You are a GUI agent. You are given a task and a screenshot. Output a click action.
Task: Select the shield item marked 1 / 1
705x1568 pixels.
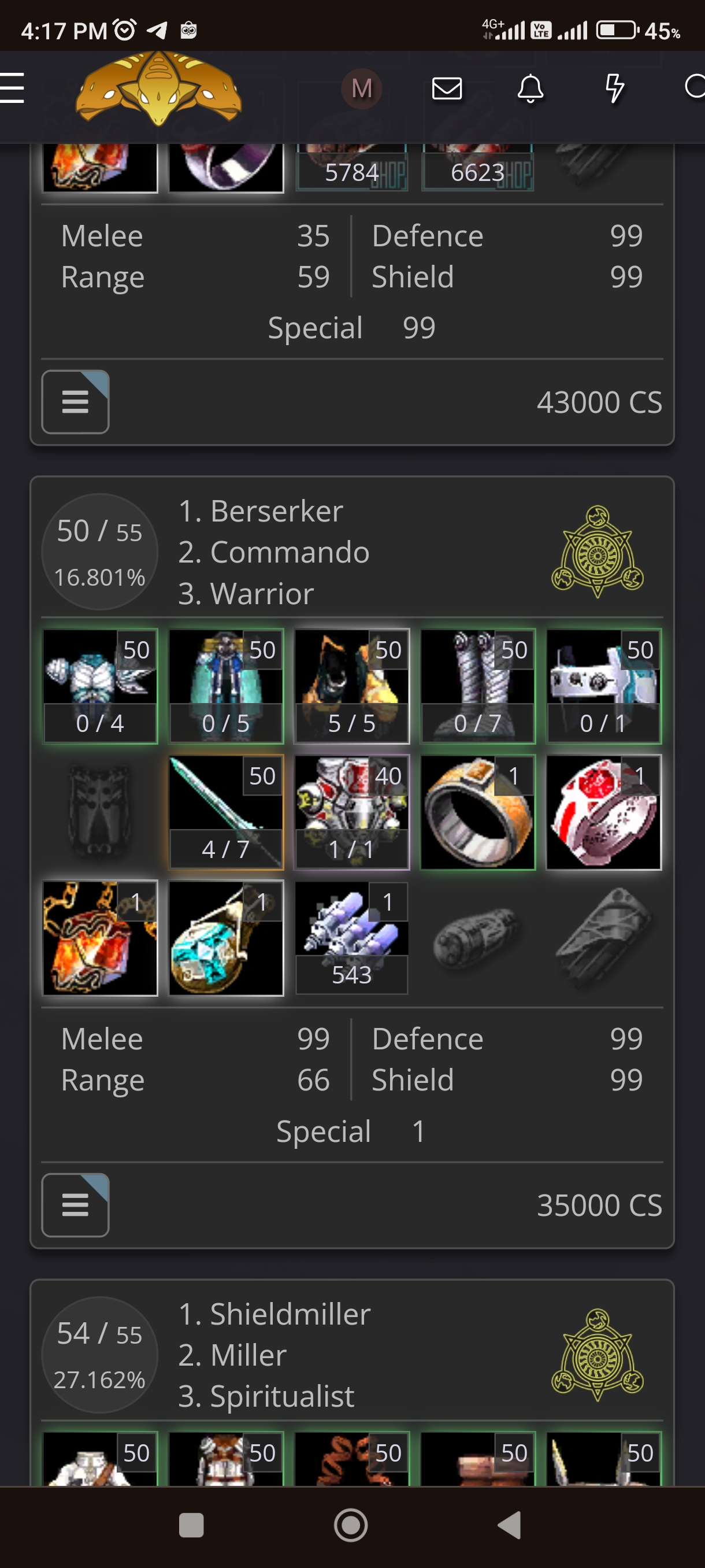click(x=351, y=812)
